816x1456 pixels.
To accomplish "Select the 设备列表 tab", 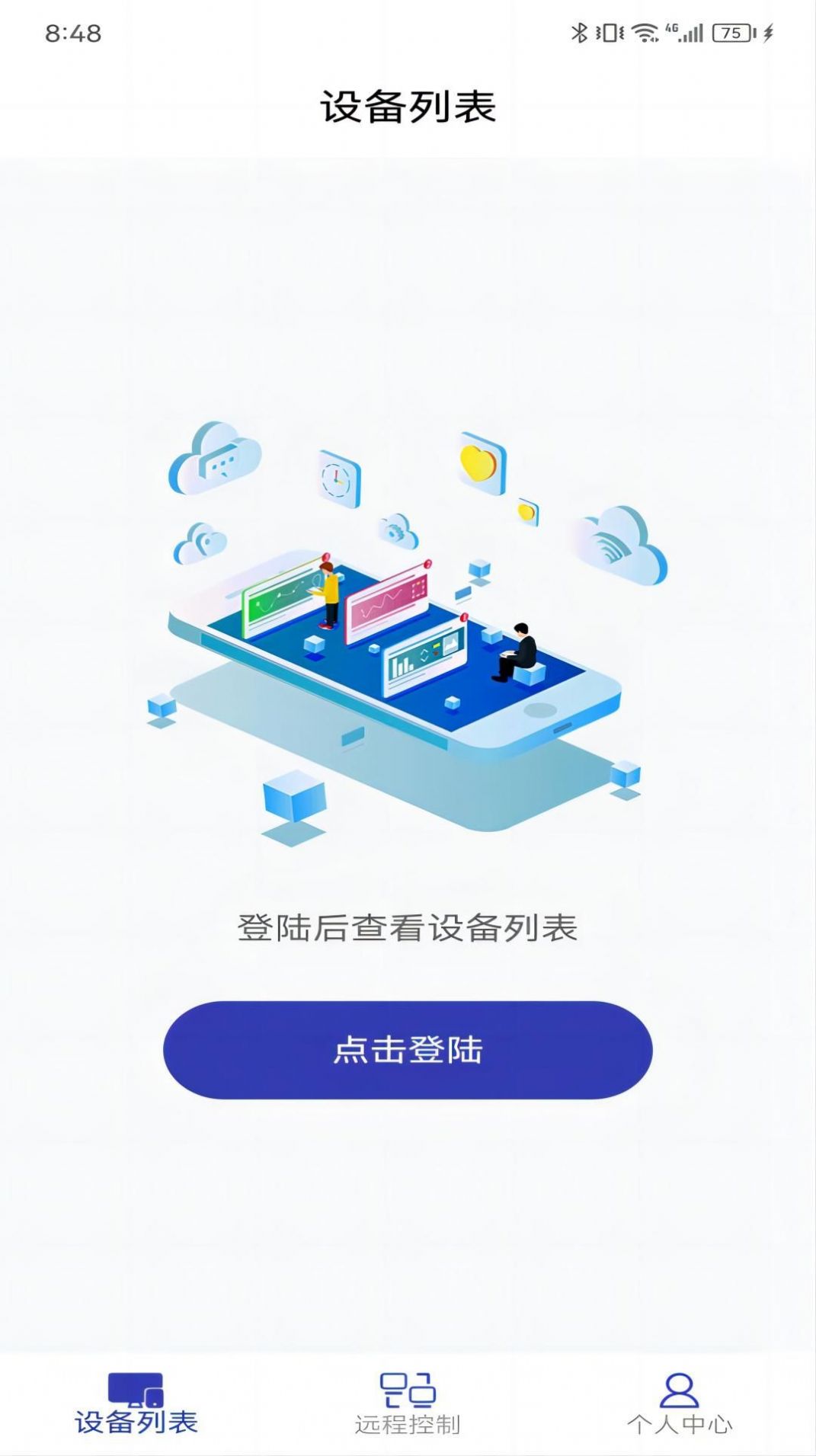I will [136, 1403].
